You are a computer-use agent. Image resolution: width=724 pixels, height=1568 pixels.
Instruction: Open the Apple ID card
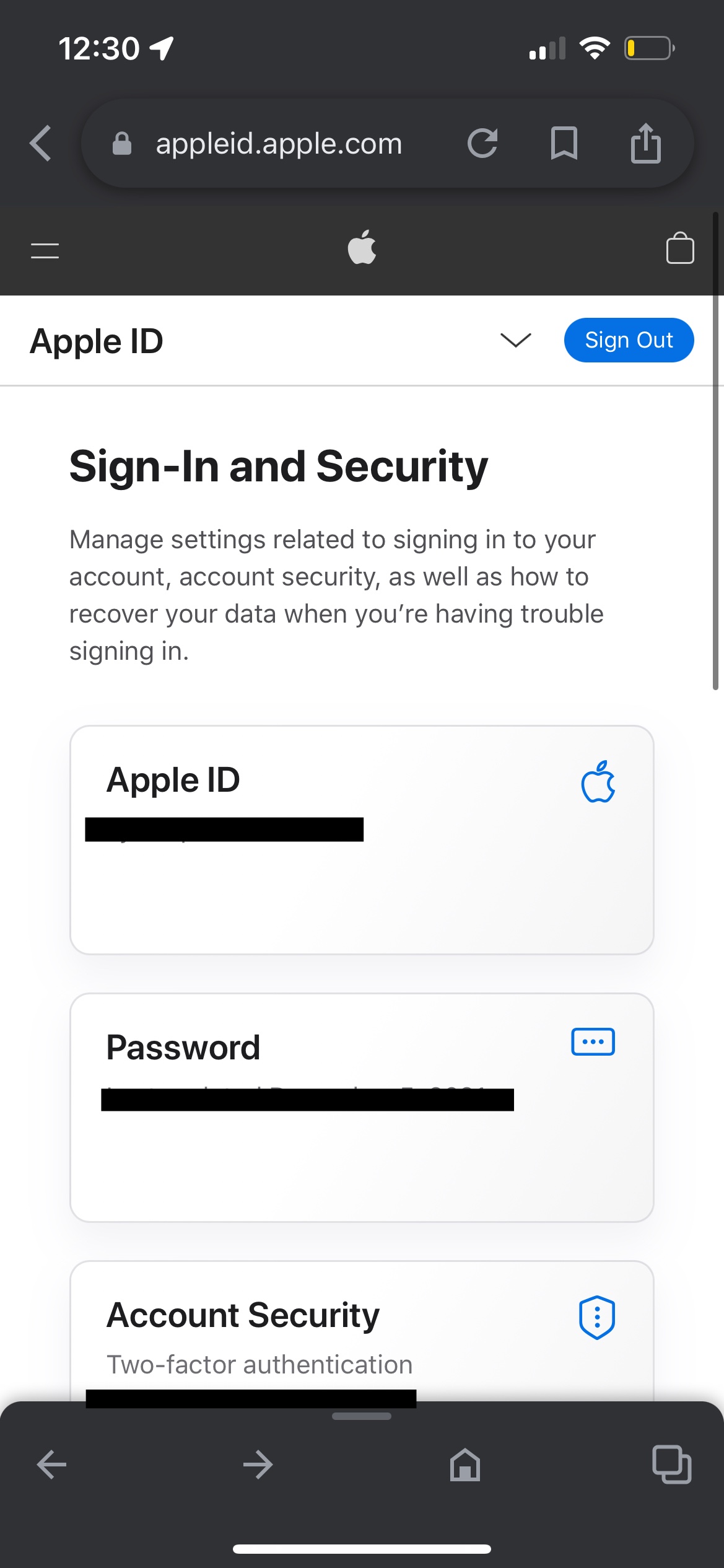point(362,839)
